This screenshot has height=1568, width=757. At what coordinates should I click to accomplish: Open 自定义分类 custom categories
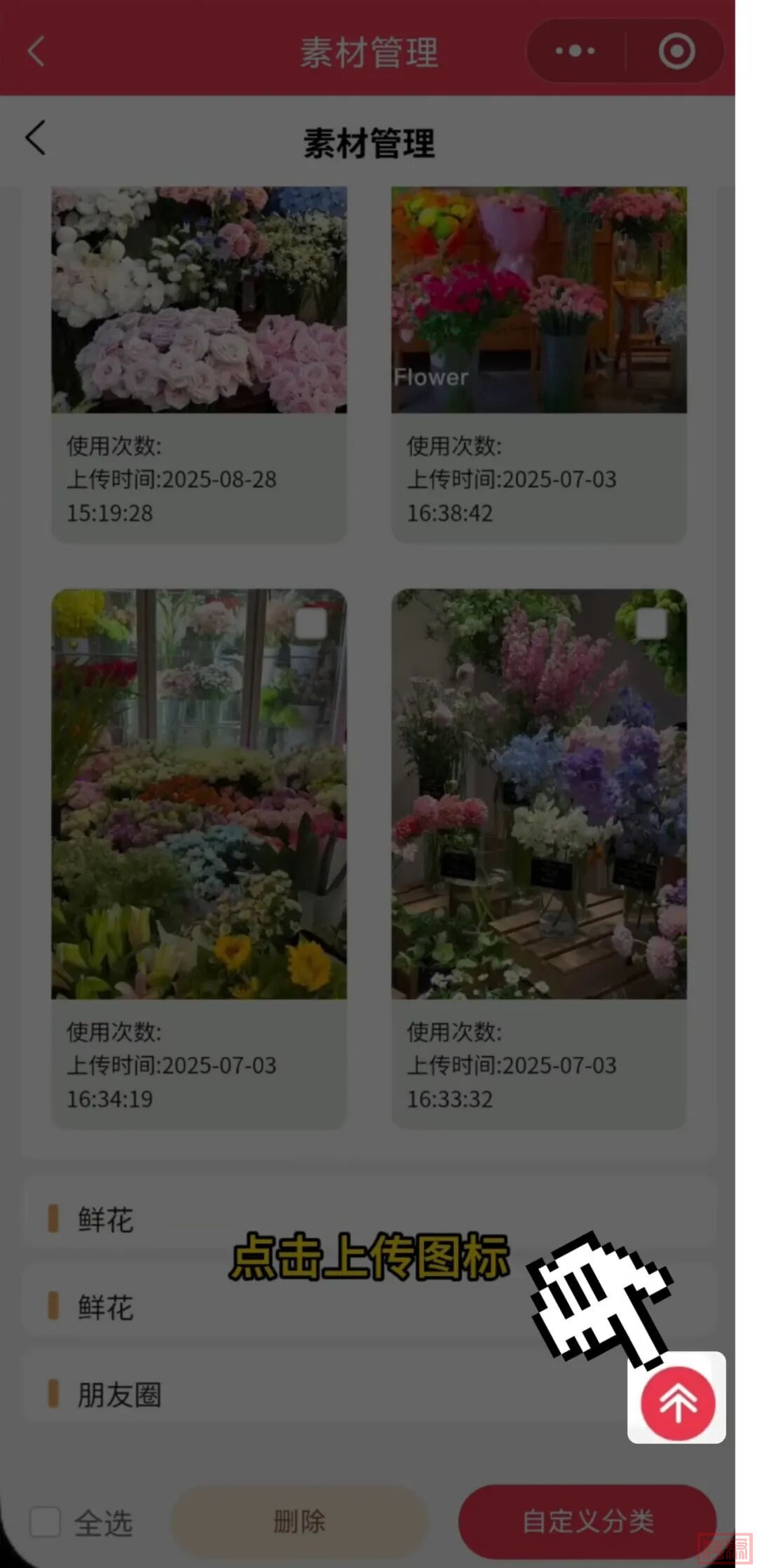[587, 1521]
